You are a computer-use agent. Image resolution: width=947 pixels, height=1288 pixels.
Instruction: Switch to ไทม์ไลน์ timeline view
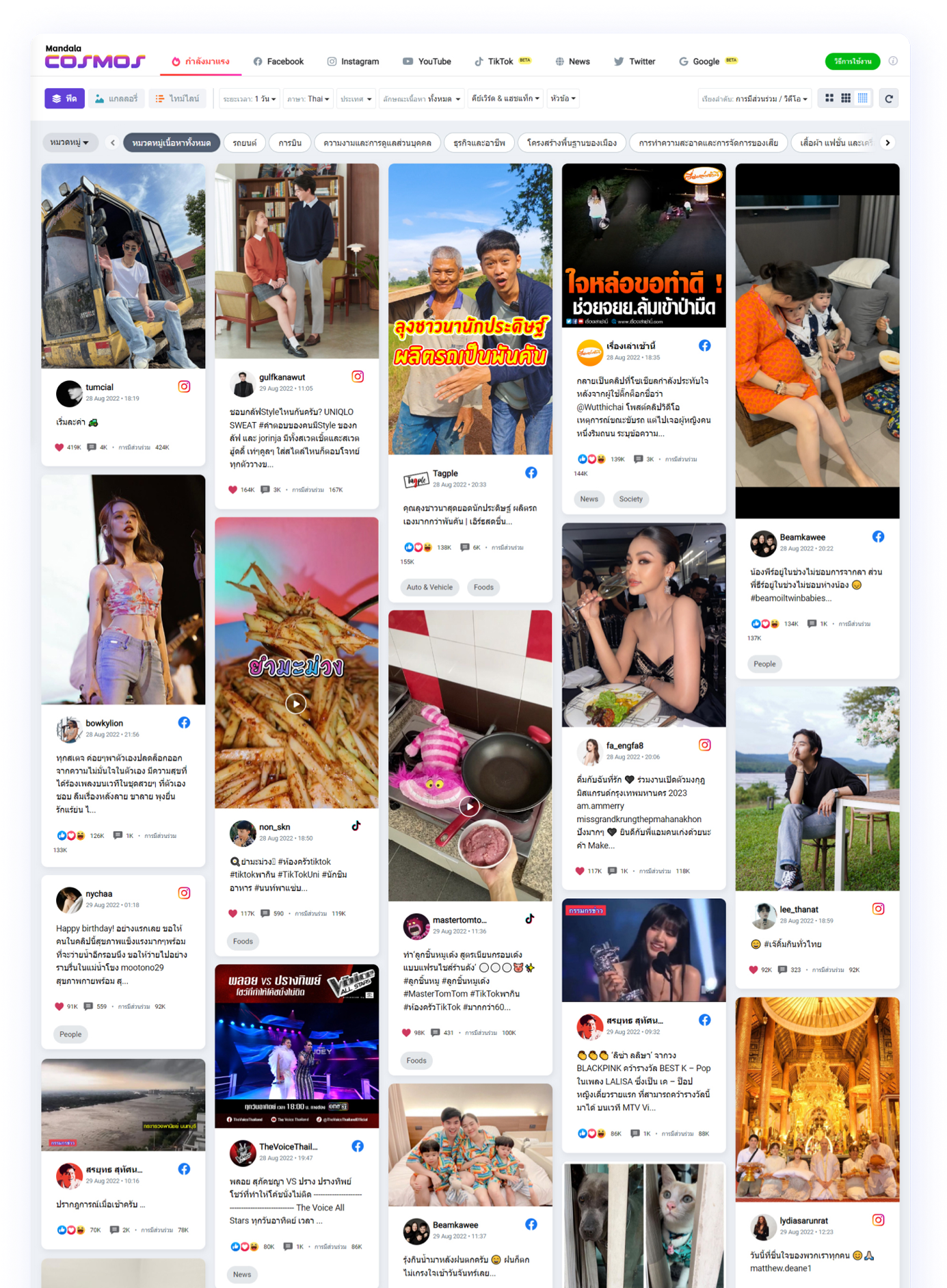pos(177,98)
